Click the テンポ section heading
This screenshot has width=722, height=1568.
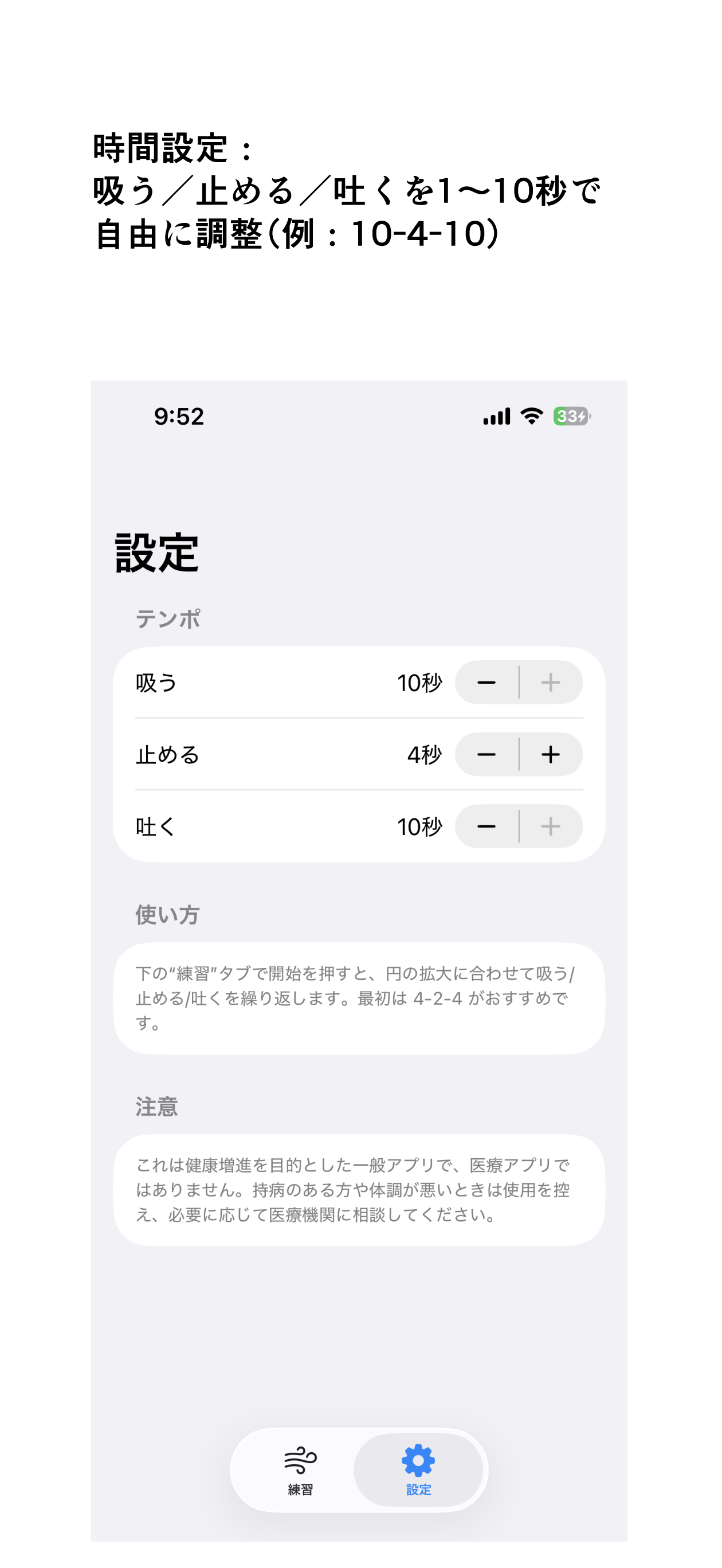[168, 618]
